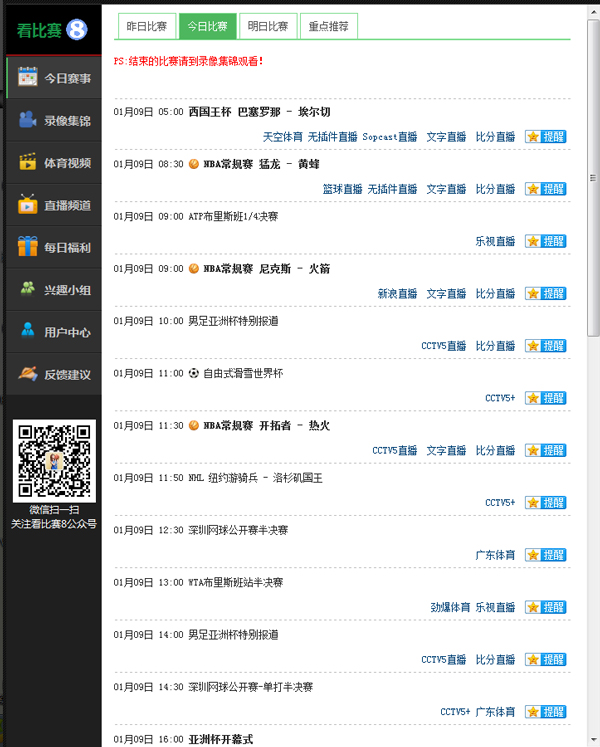Open 劲爆体育 for WTA布里斯班站半决赛
The height and width of the screenshot is (747, 600).
[450, 607]
